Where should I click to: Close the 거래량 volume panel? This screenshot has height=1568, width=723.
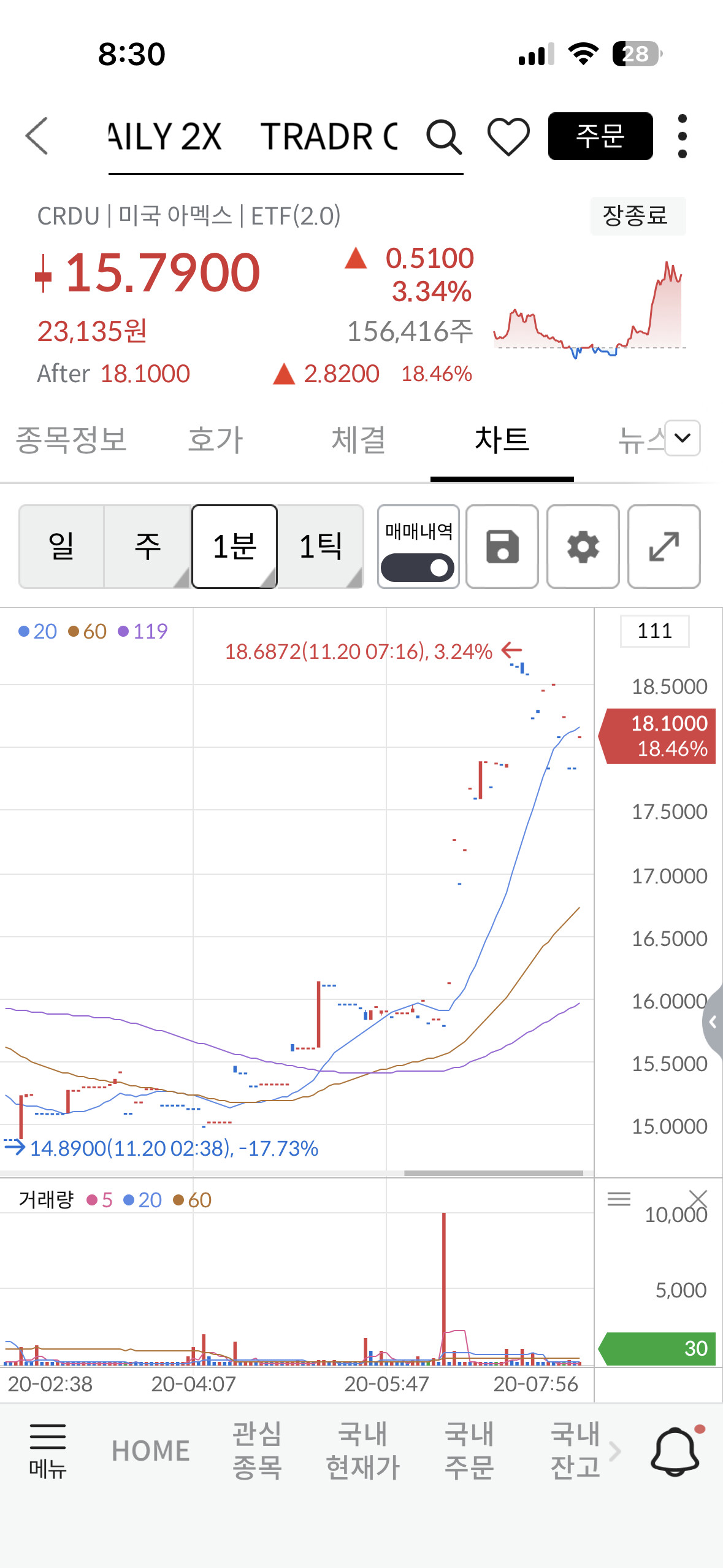(x=698, y=1198)
